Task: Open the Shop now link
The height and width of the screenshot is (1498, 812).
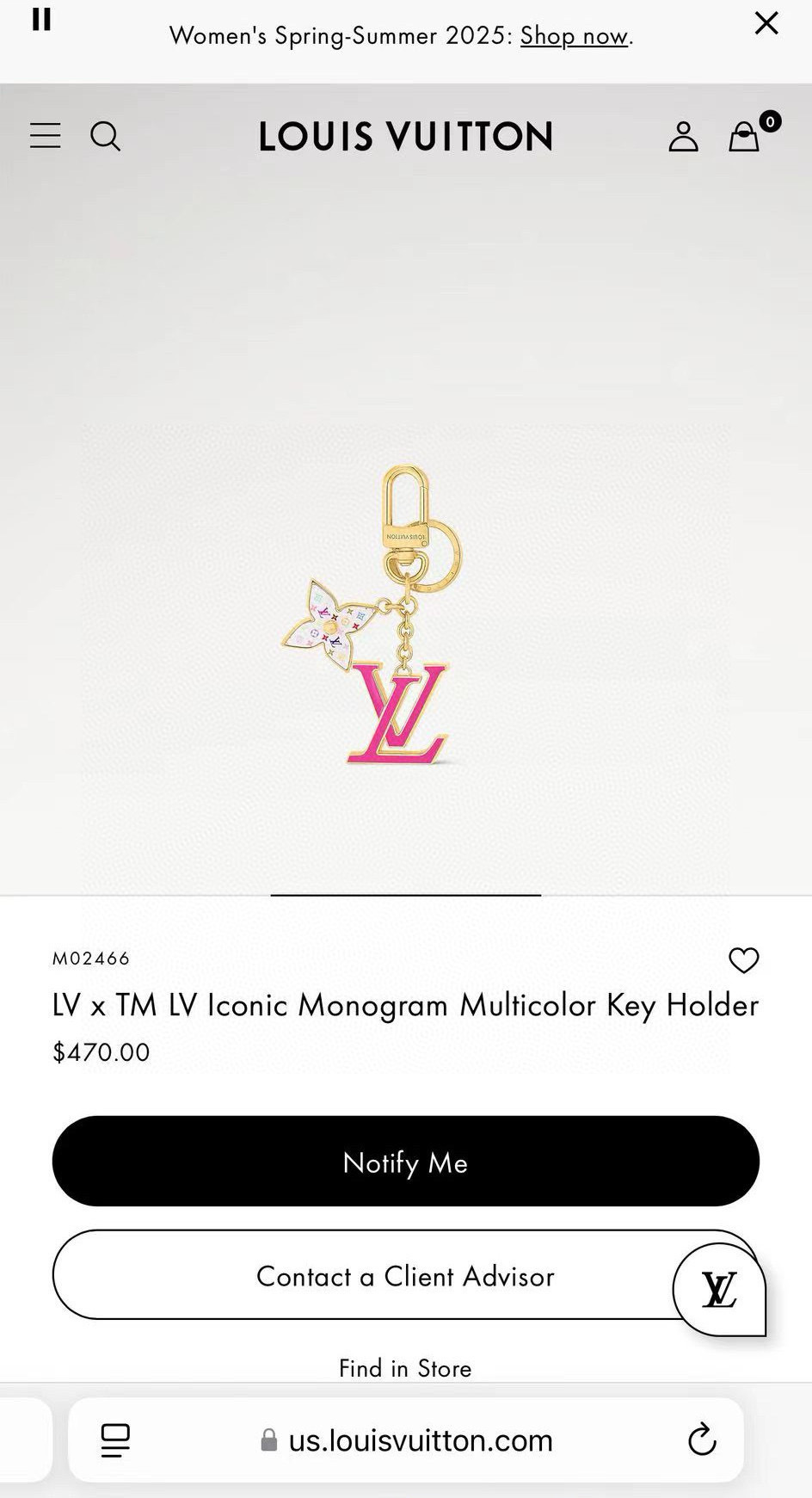Action: coord(574,35)
